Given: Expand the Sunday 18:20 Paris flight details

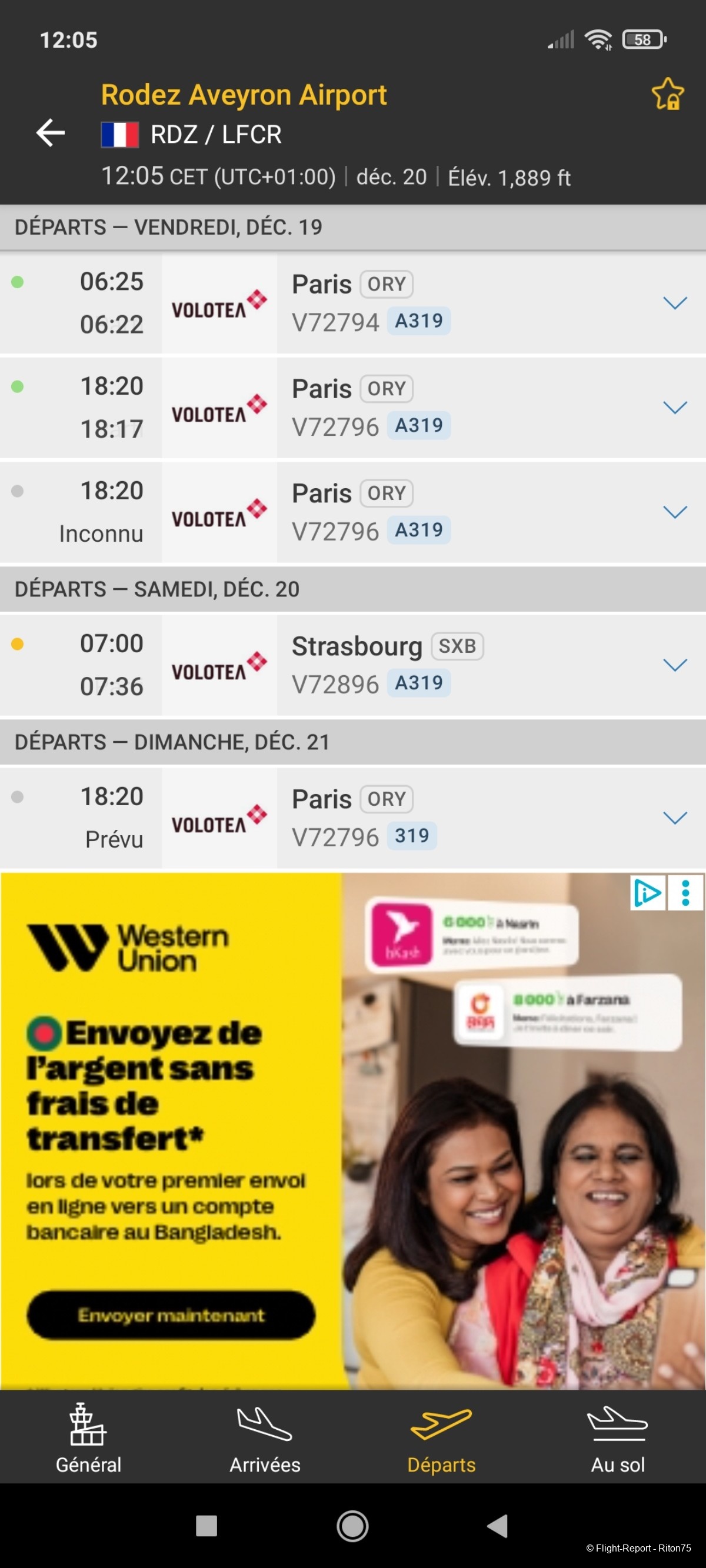Looking at the screenshot, I should pyautogui.click(x=674, y=818).
